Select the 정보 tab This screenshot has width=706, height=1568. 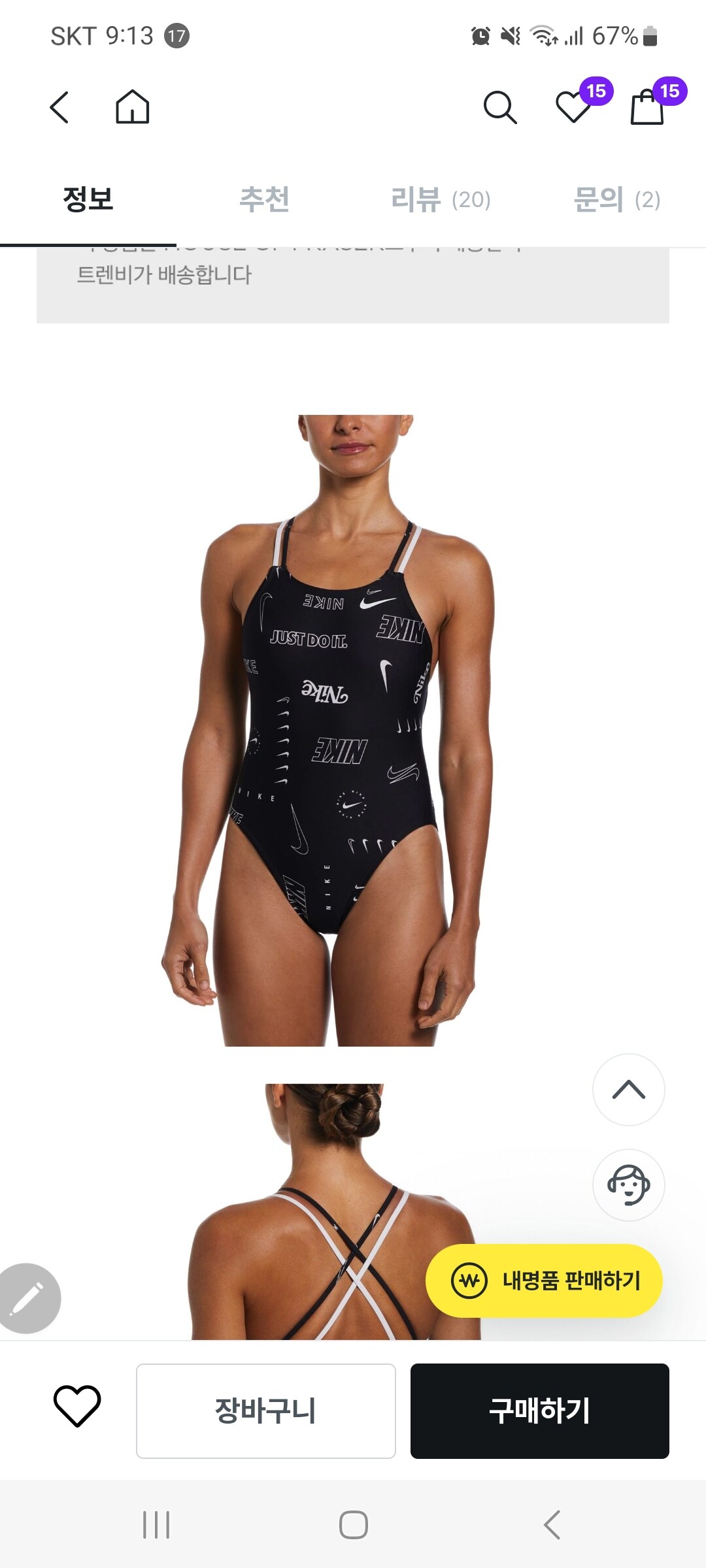coord(88,199)
